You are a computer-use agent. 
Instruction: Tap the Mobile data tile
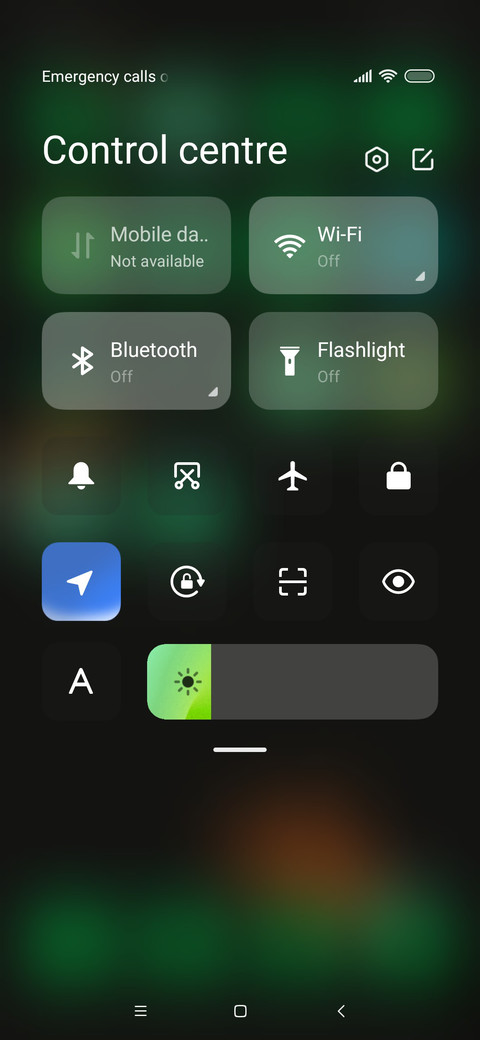[x=137, y=245]
